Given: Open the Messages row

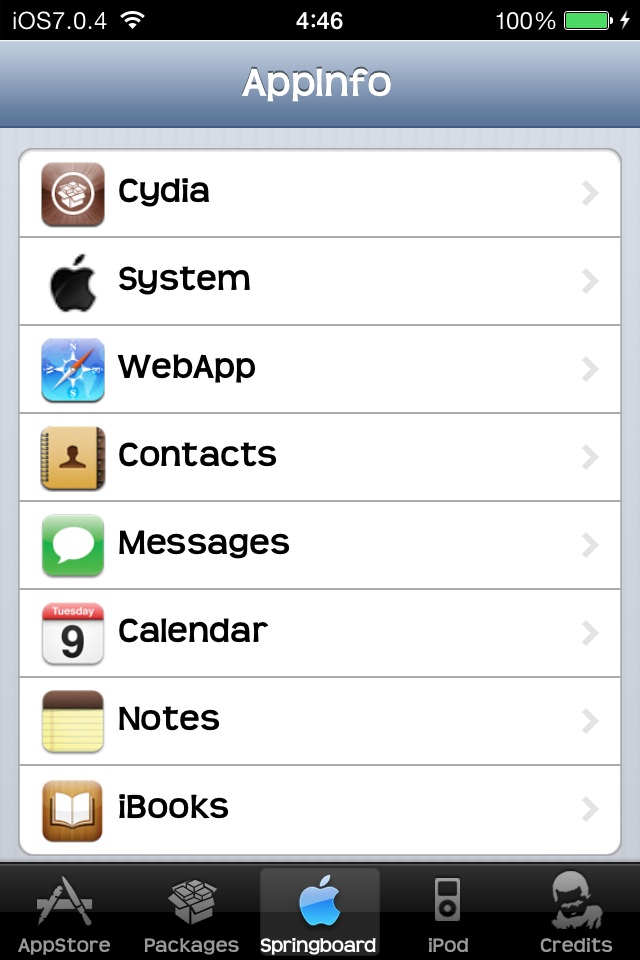Looking at the screenshot, I should coord(320,545).
